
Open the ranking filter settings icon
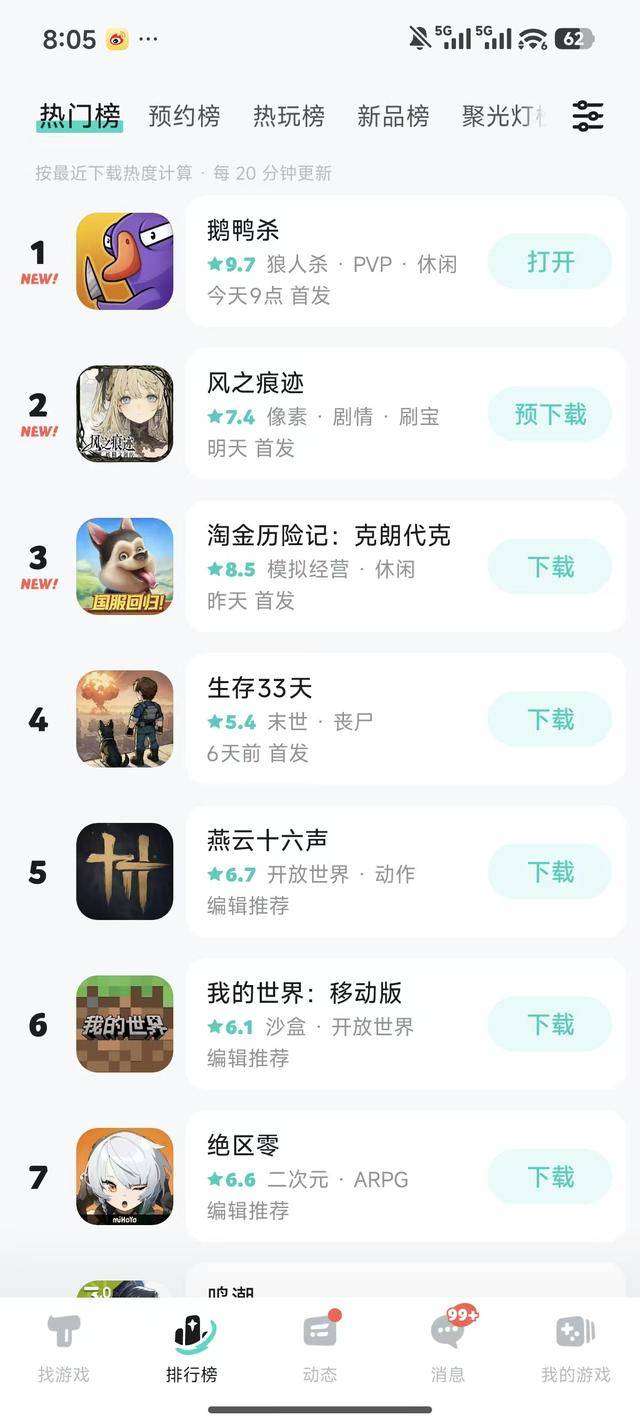coord(587,116)
